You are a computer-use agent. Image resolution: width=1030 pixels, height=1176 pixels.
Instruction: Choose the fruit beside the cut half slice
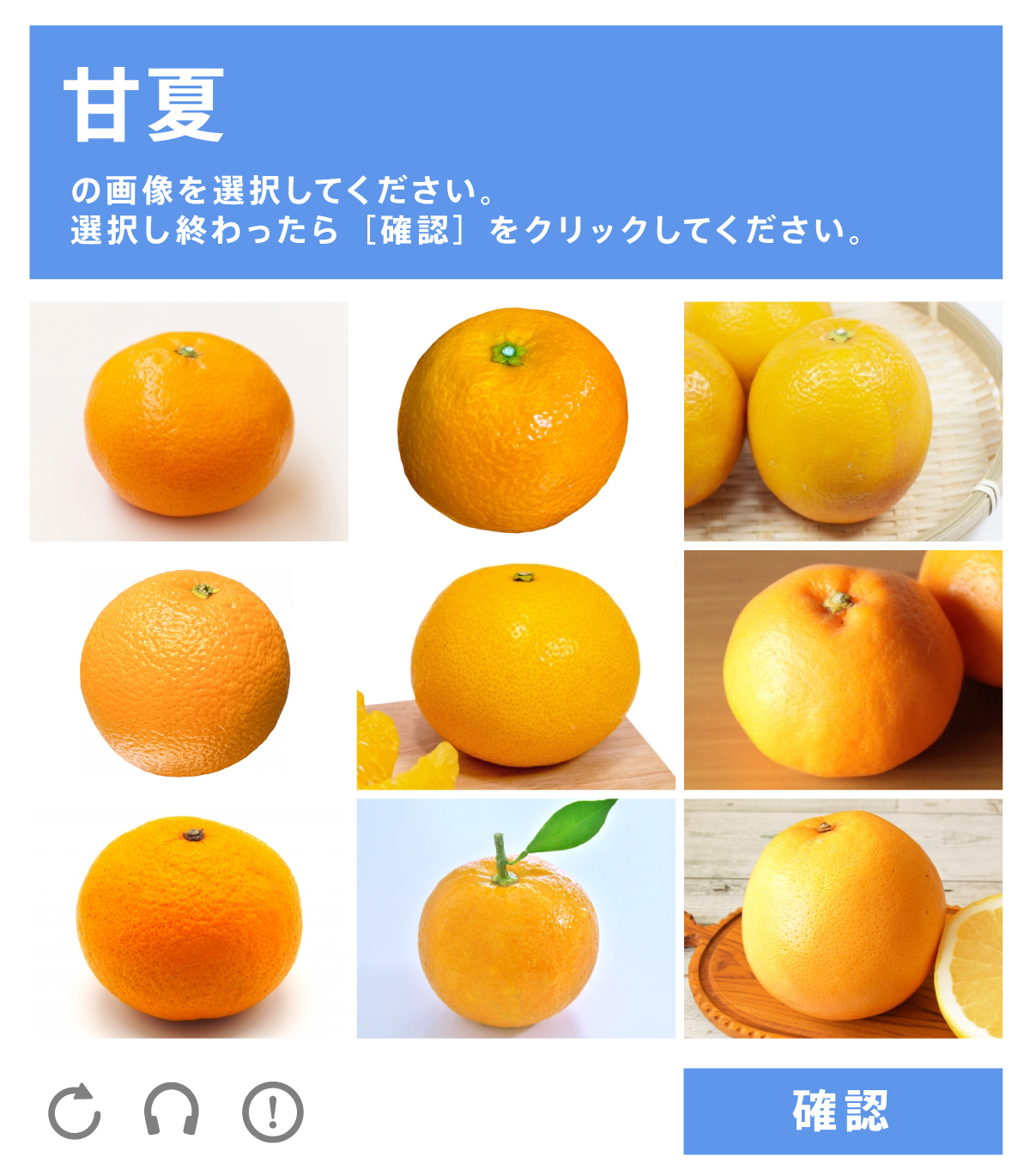[x=842, y=918]
